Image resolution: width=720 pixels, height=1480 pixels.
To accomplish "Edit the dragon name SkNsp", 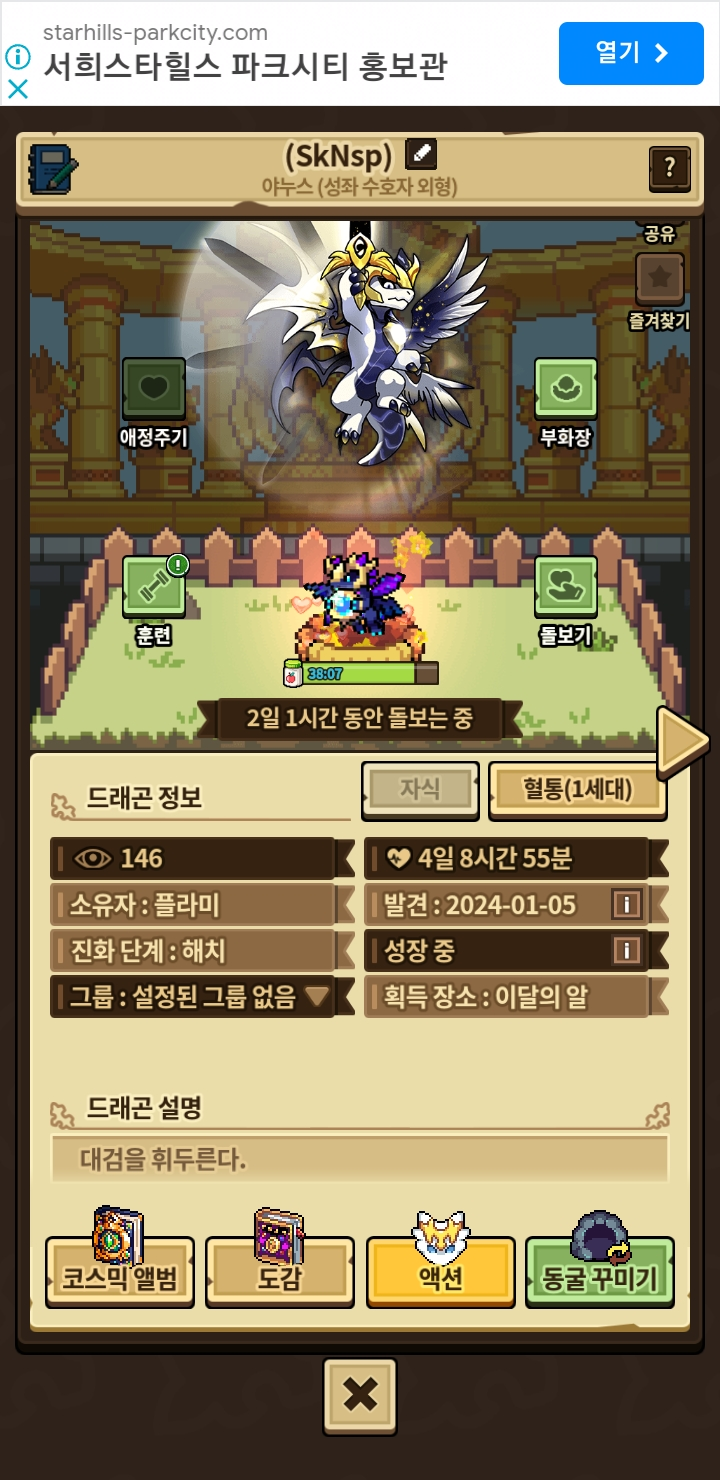I will pos(421,155).
